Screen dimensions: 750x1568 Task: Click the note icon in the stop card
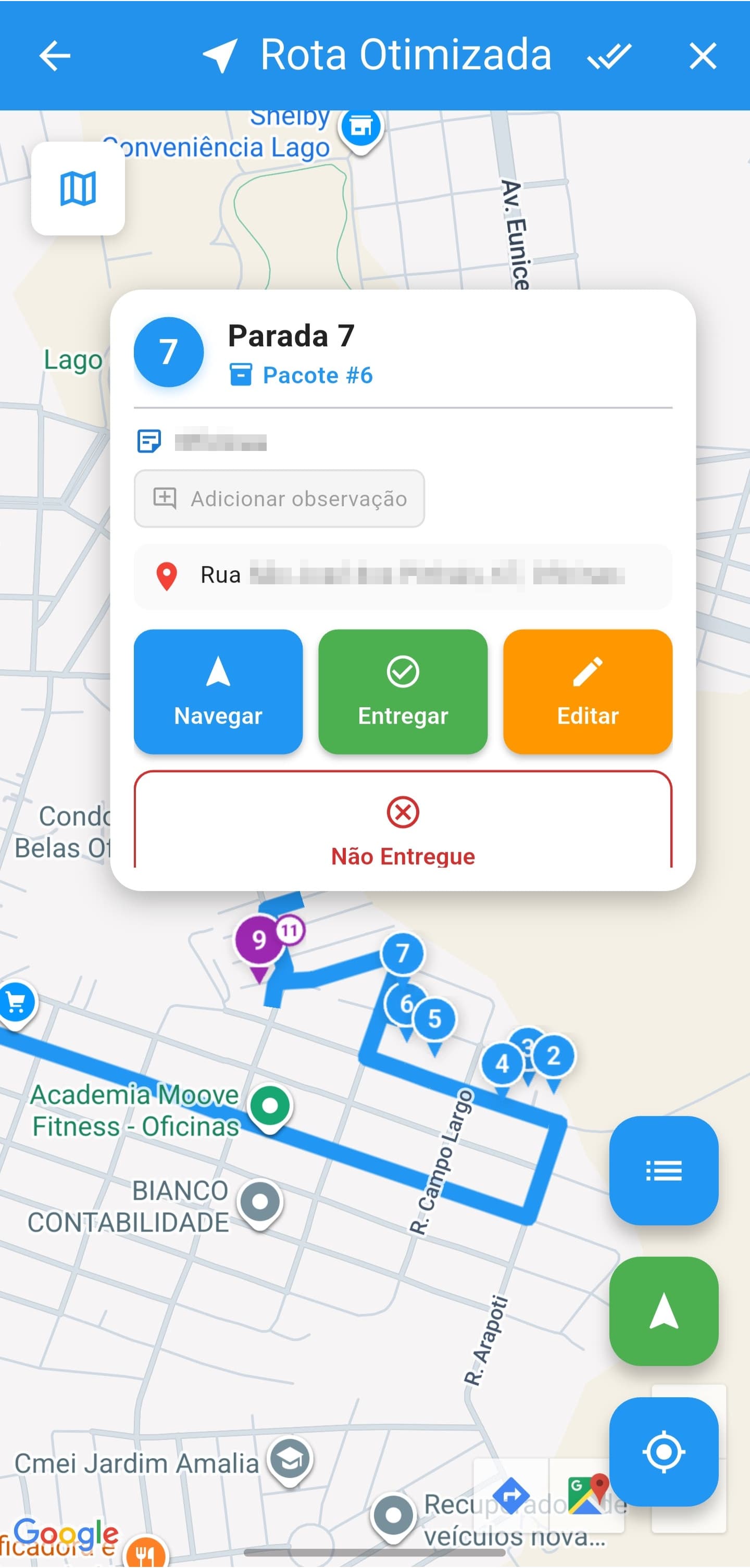(151, 442)
